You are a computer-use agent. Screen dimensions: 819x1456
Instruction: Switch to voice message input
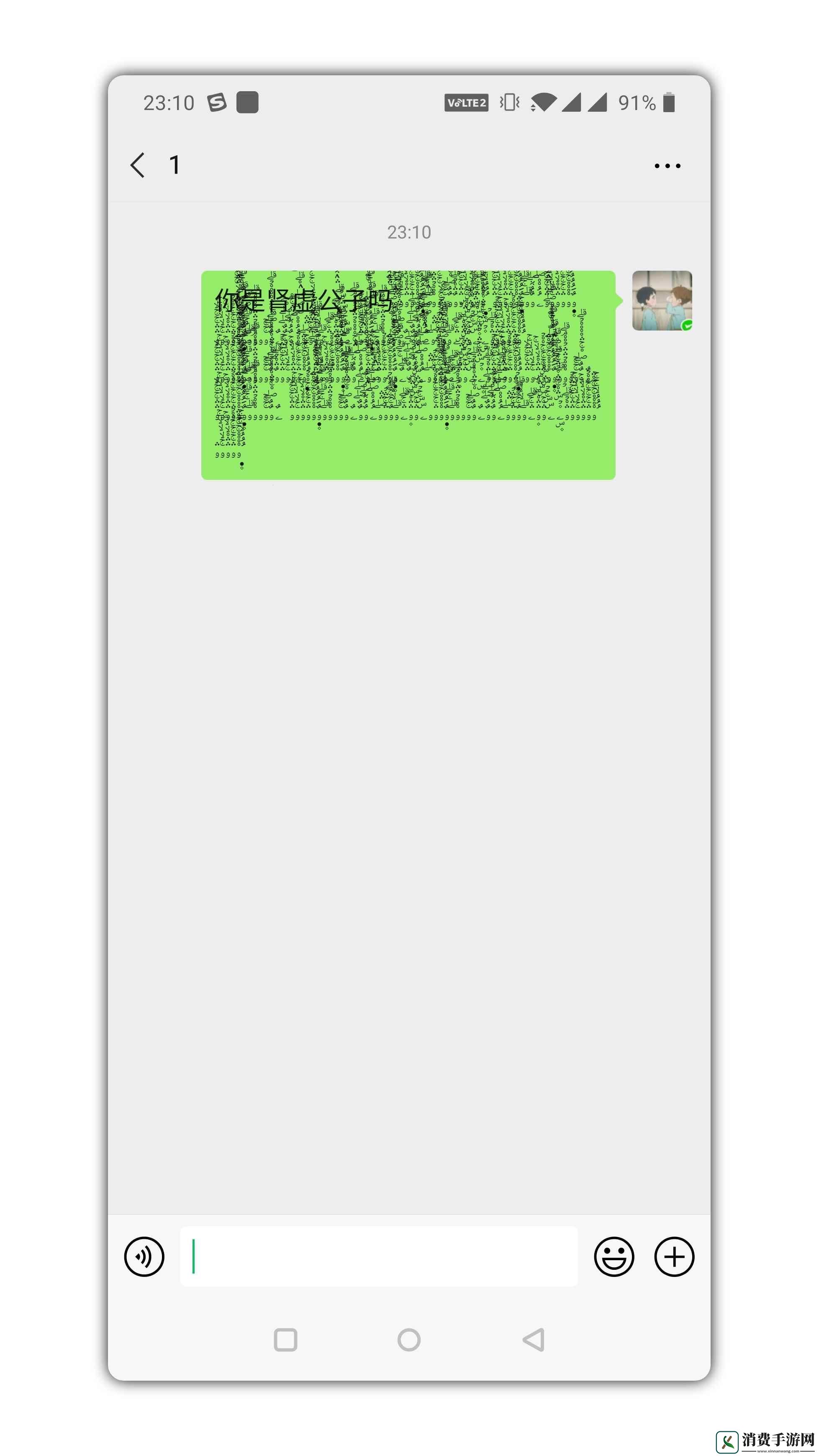[x=144, y=1256]
